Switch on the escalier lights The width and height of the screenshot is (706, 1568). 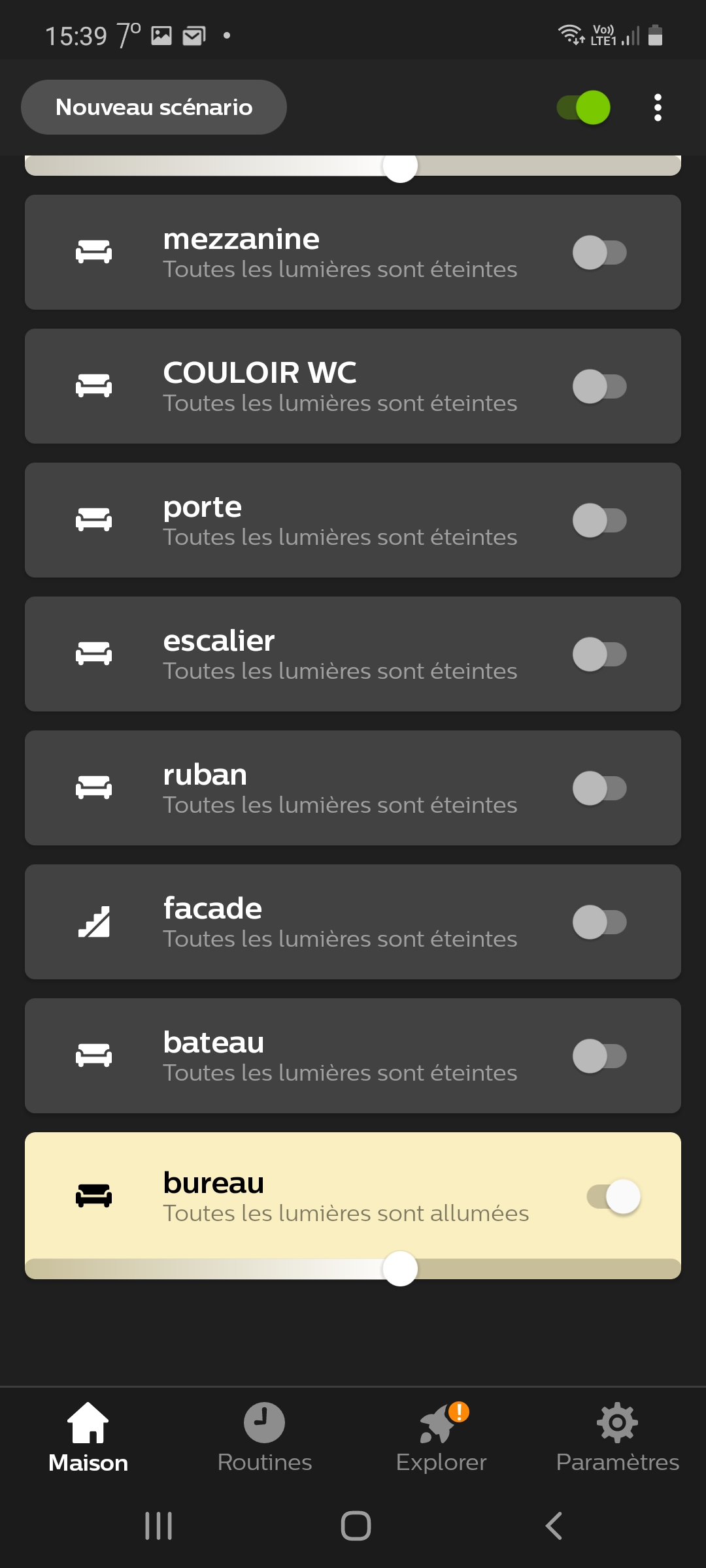coord(599,655)
